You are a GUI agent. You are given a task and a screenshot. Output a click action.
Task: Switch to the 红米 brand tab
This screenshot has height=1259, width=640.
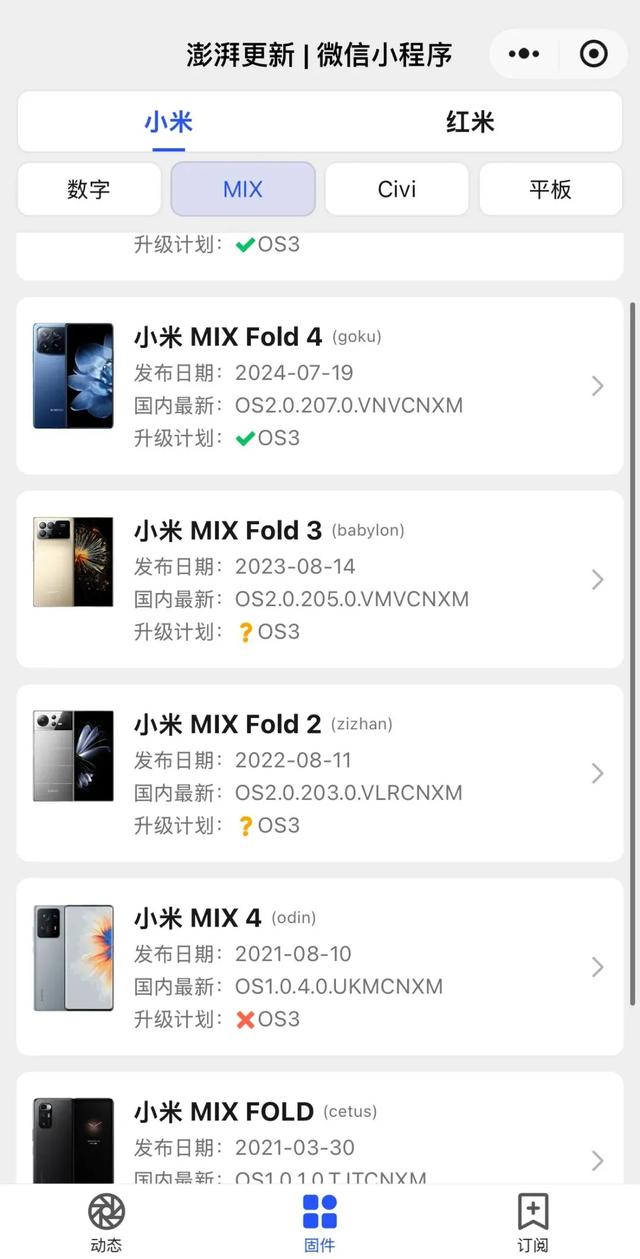pyautogui.click(x=470, y=122)
